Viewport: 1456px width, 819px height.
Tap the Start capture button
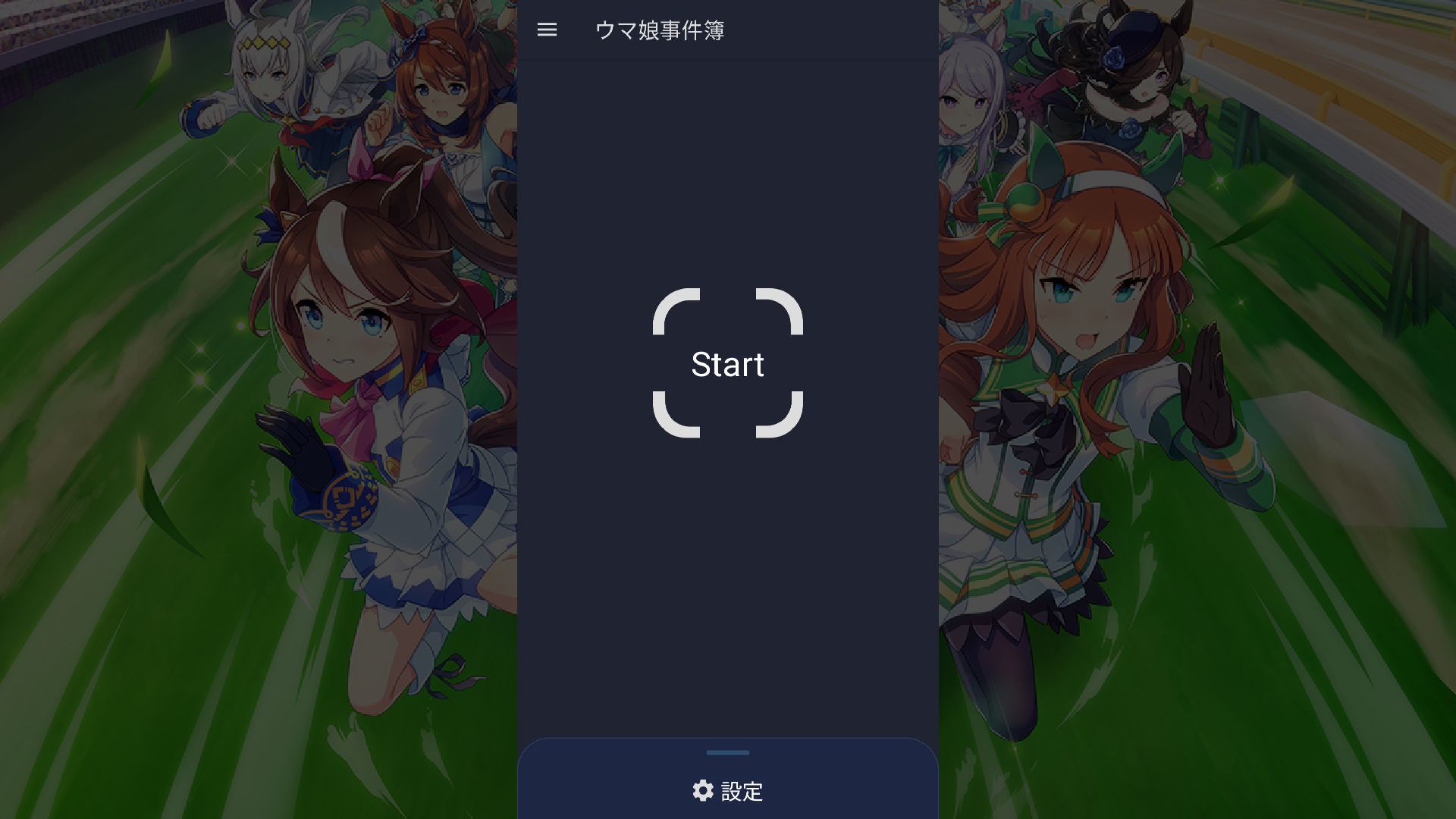tap(727, 363)
